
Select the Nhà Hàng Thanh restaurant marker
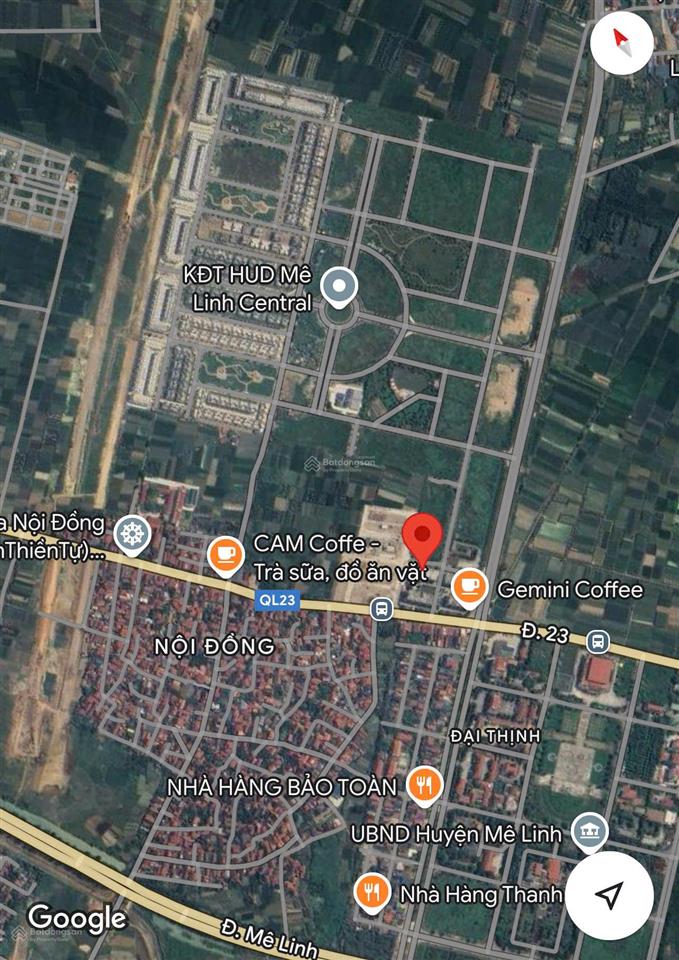pos(374,892)
